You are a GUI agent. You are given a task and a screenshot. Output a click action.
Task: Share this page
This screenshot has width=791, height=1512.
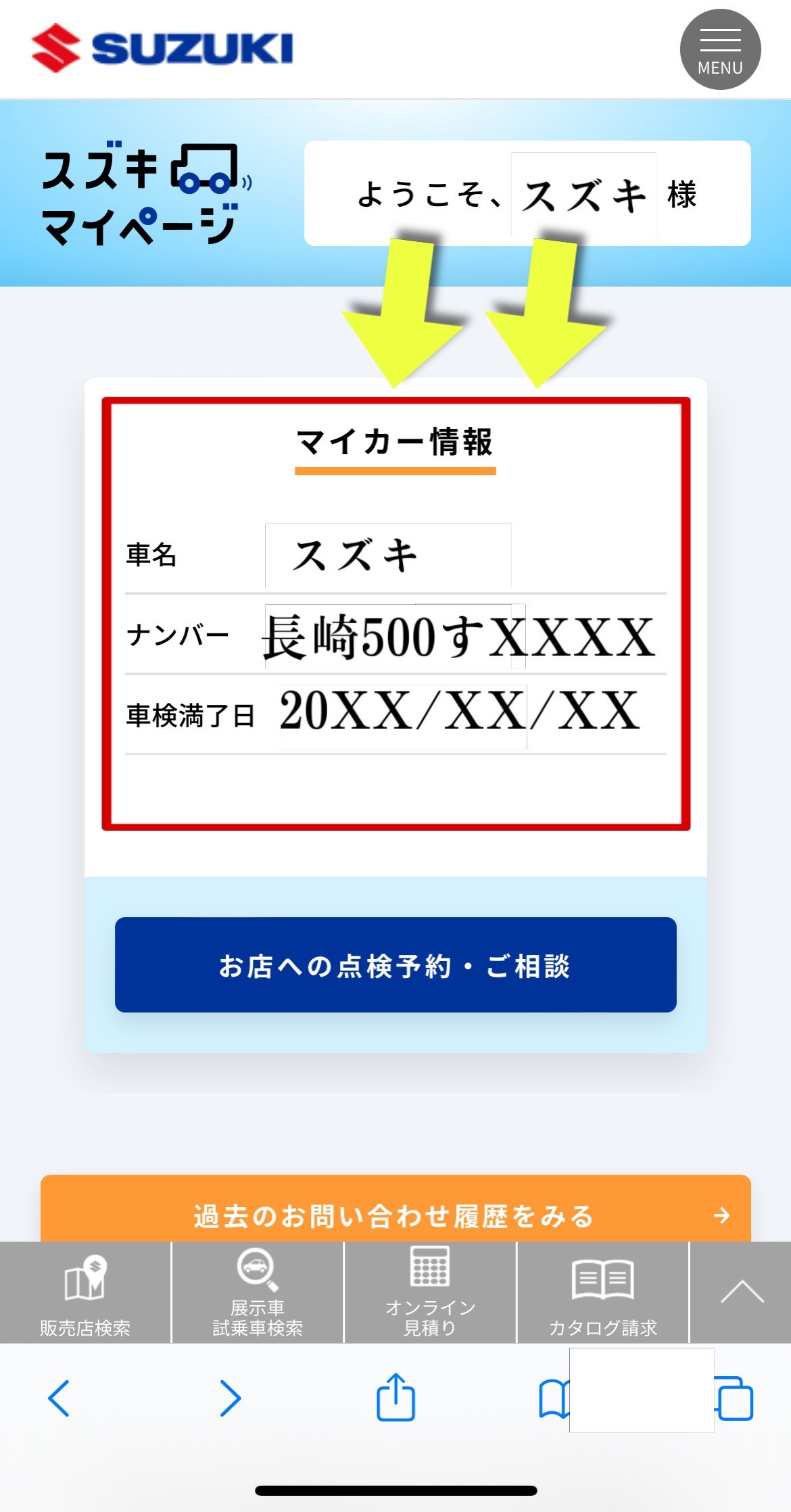(x=395, y=1397)
